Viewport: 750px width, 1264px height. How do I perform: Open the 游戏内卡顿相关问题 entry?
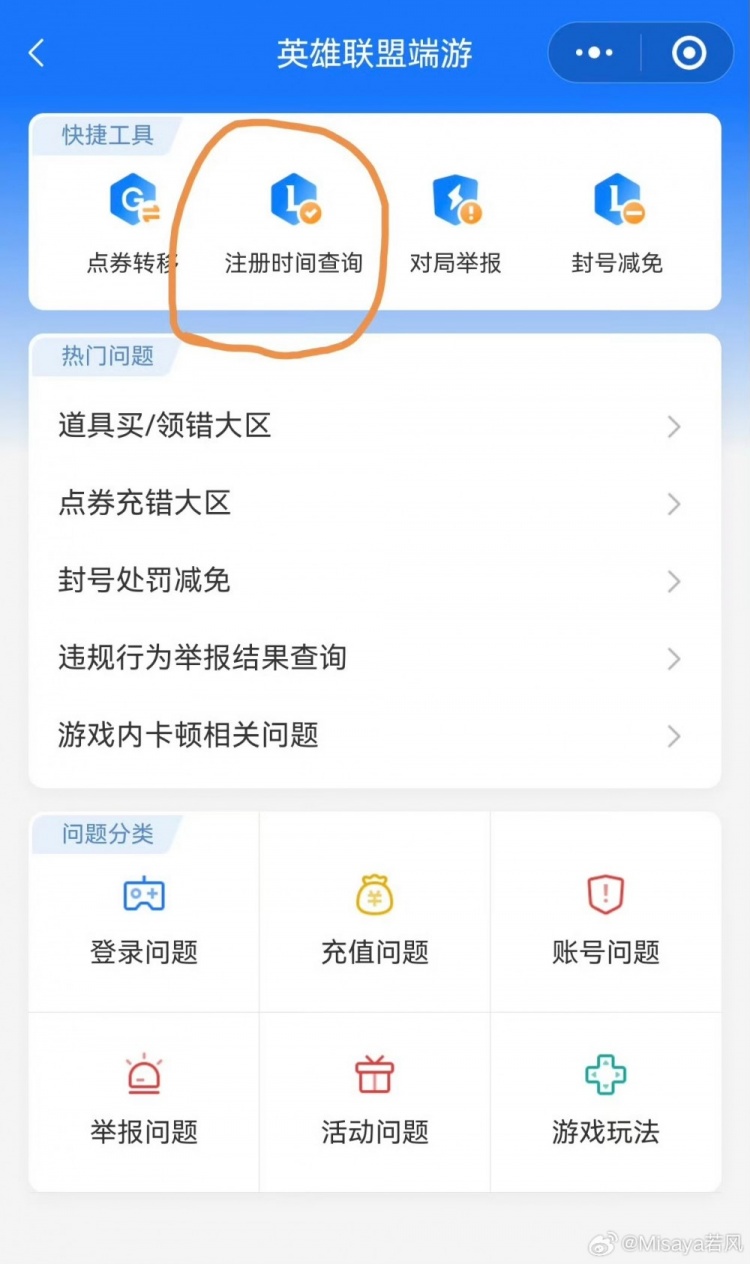pyautogui.click(x=375, y=736)
